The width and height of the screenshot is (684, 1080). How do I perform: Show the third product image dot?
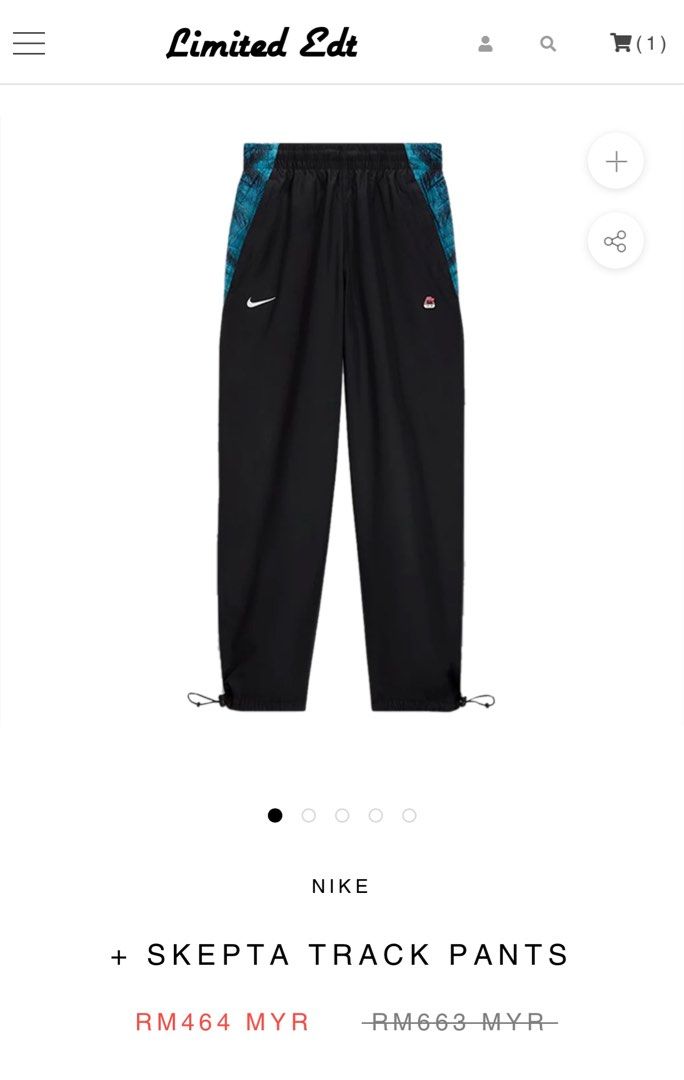[x=342, y=815]
